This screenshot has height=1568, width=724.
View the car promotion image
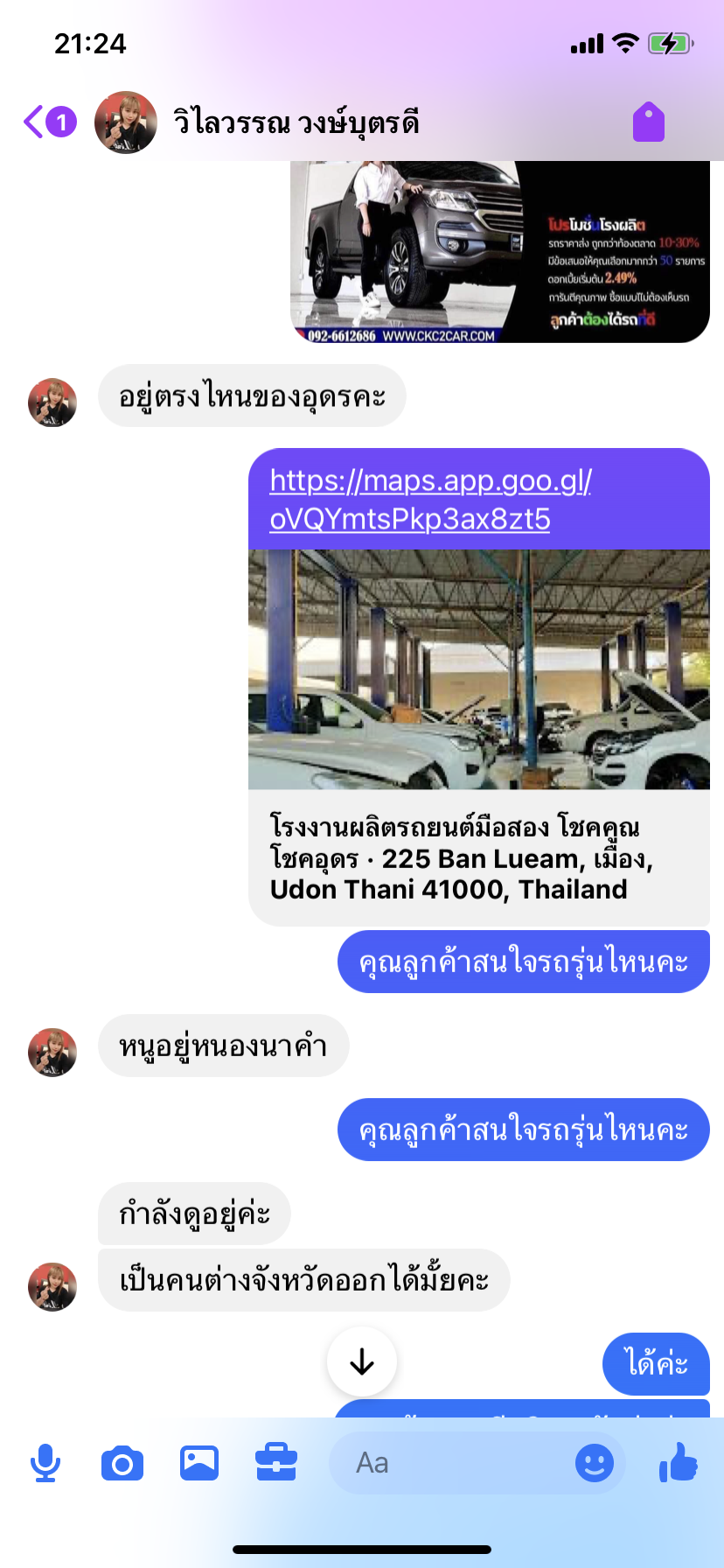click(500, 252)
